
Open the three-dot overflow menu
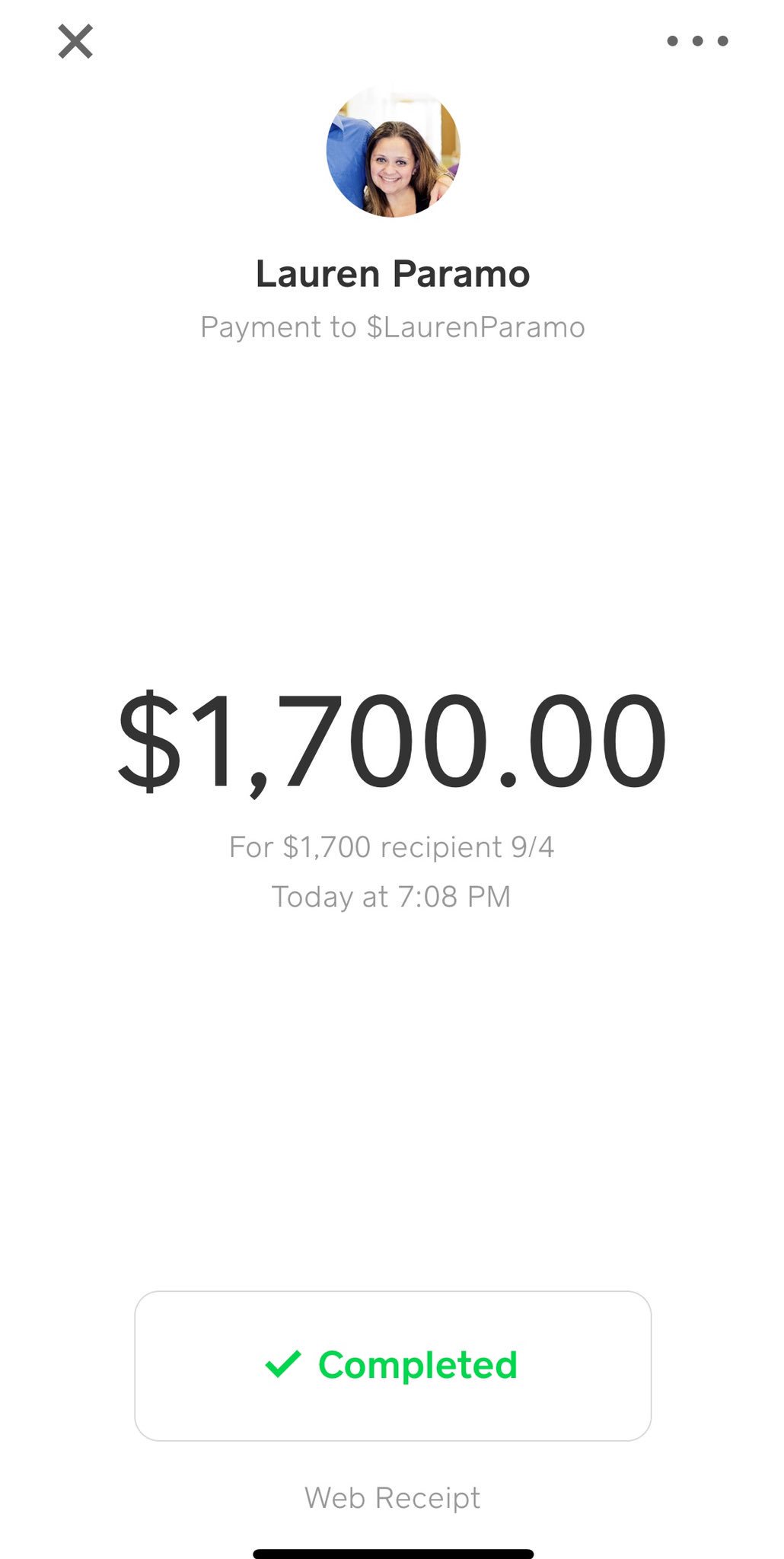(697, 41)
